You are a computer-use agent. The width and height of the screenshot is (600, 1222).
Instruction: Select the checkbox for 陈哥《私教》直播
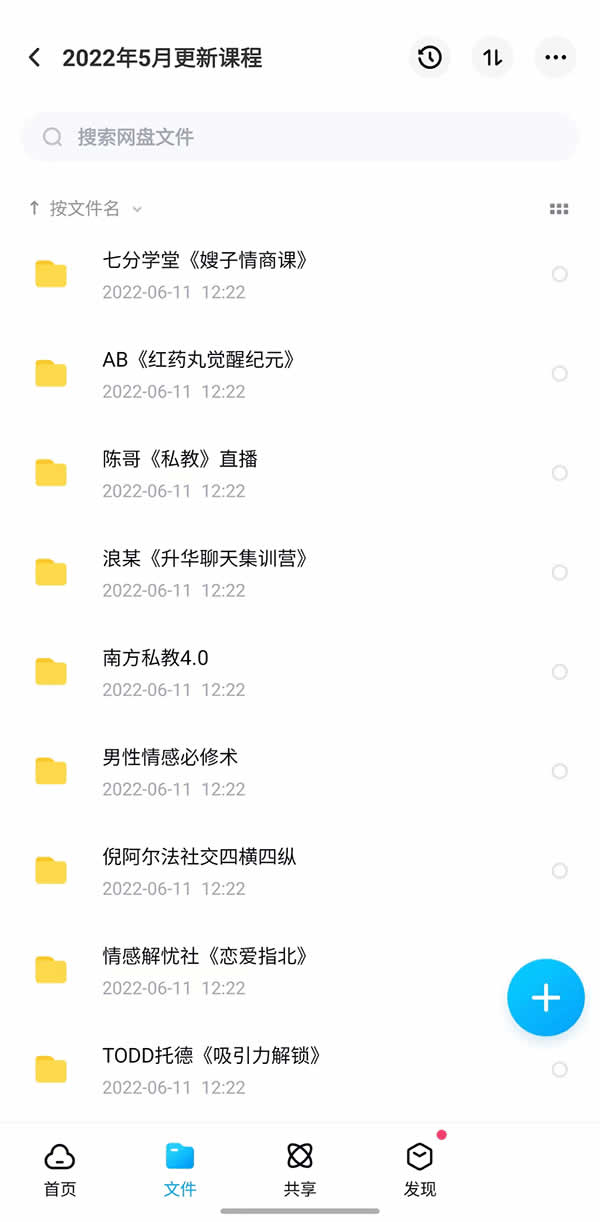tap(559, 473)
